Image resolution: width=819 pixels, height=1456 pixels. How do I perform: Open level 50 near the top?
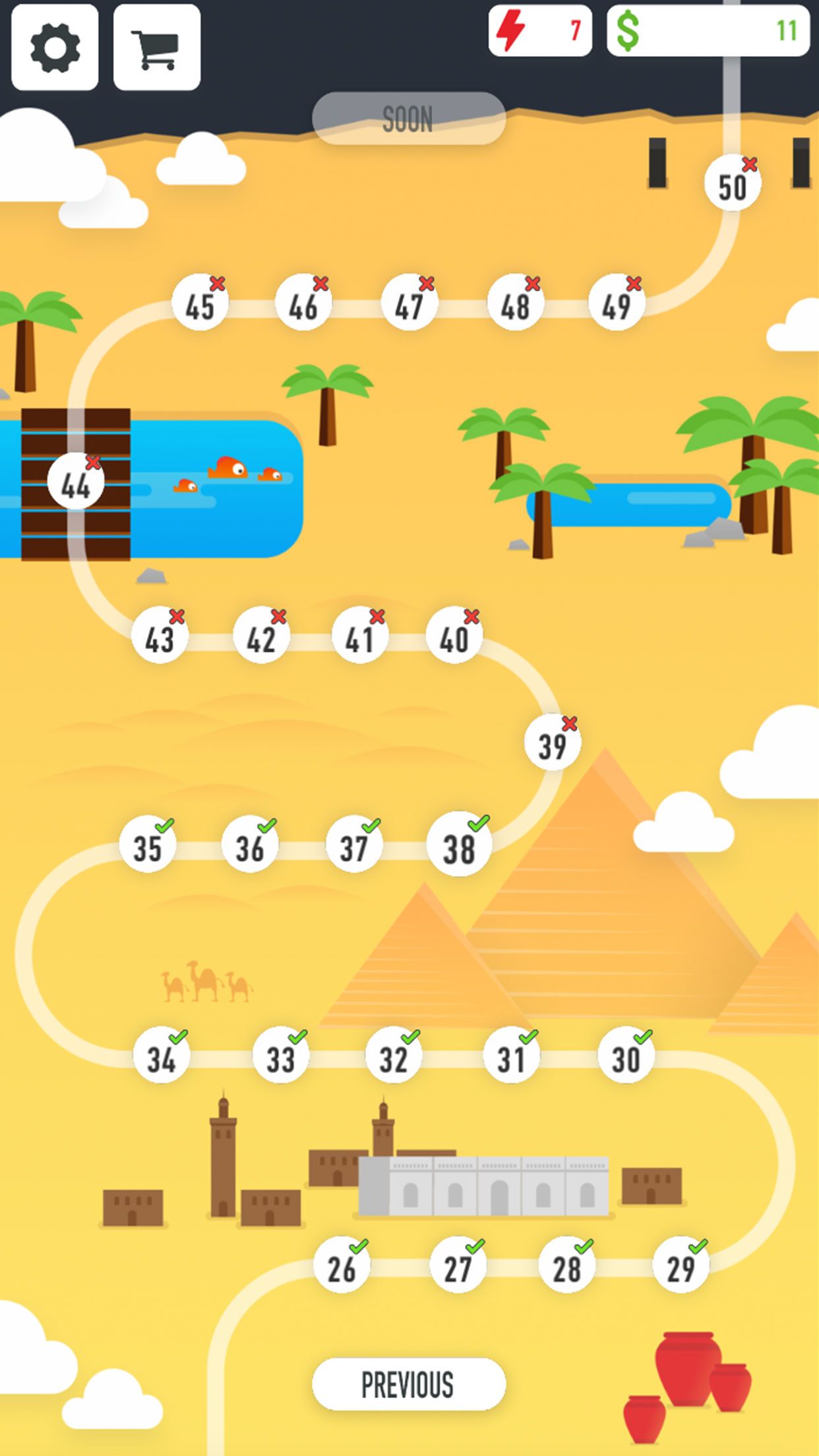point(732,185)
